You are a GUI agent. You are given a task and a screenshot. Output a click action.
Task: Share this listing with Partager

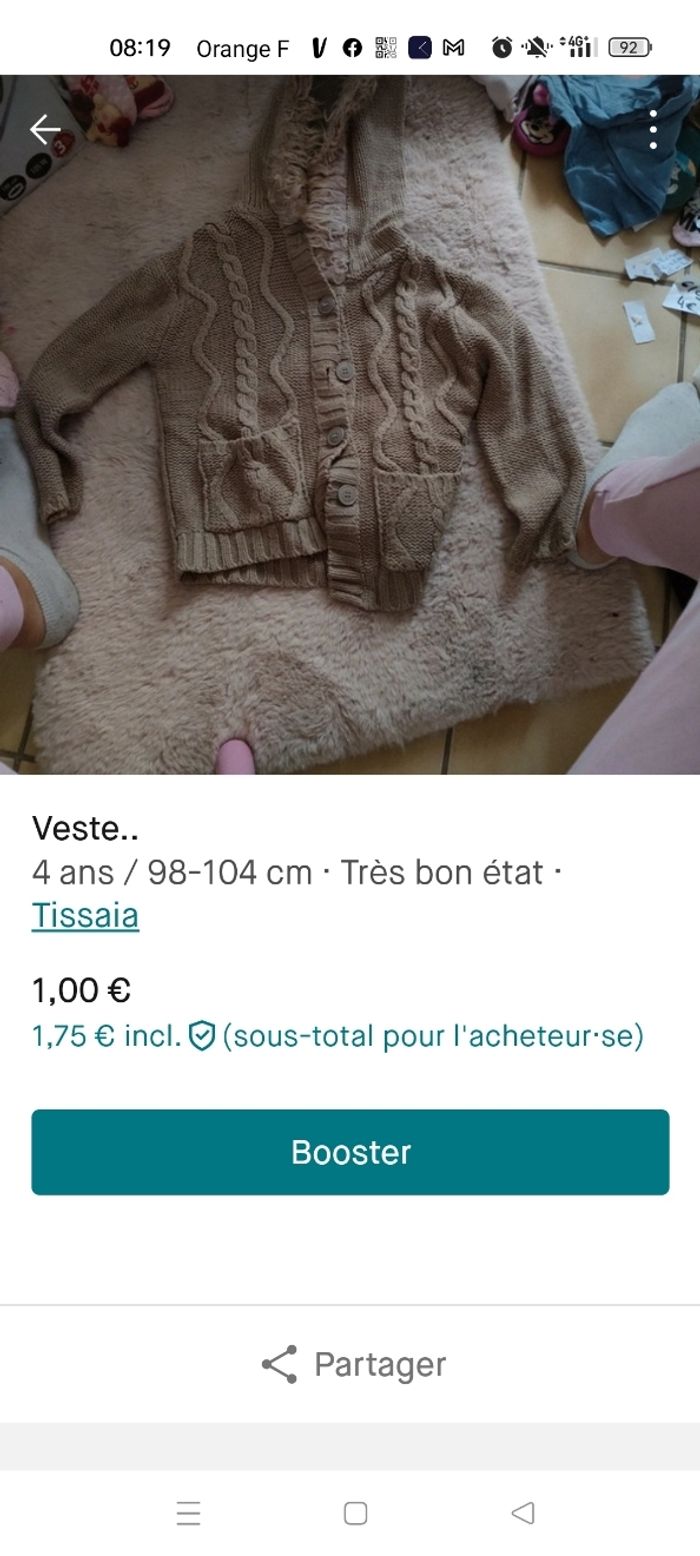tap(353, 1364)
